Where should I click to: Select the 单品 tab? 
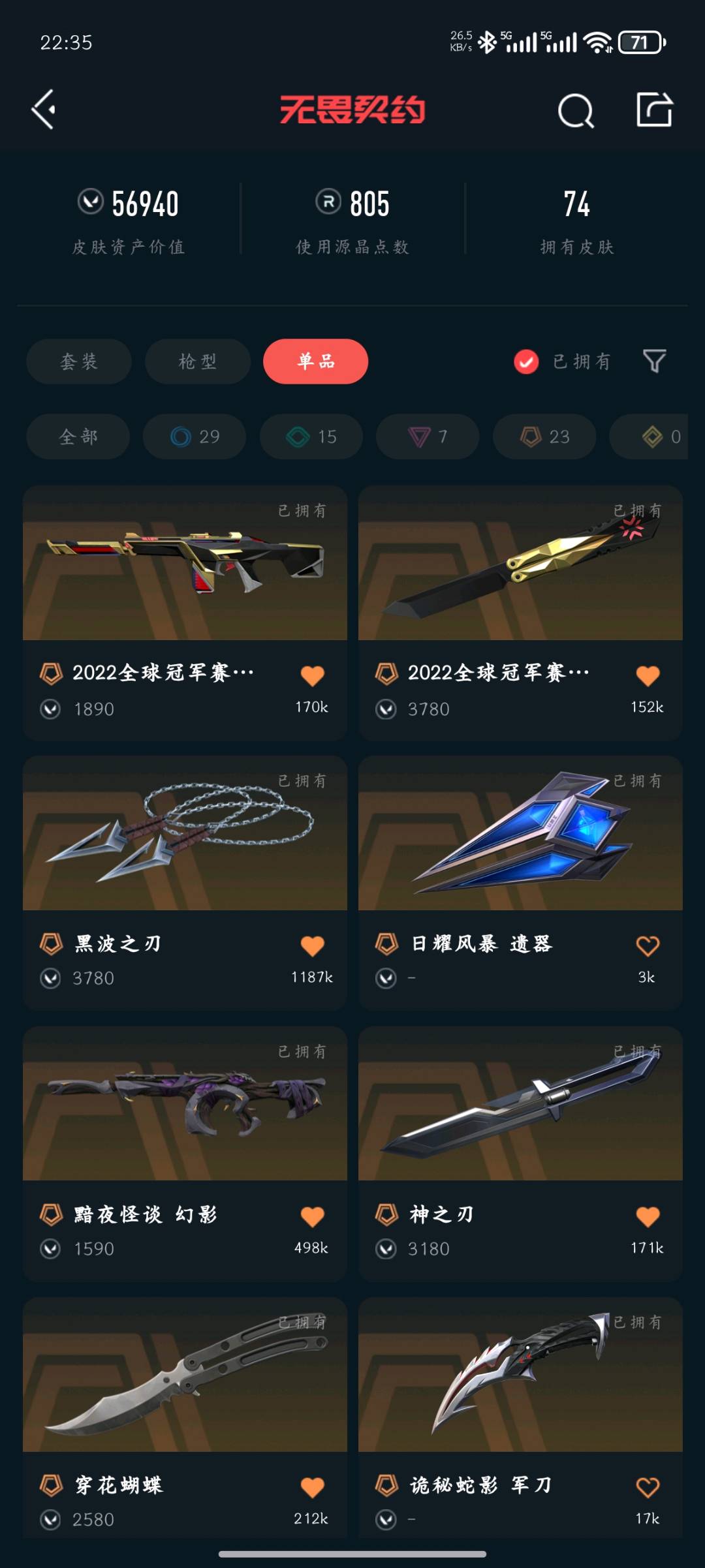pyautogui.click(x=315, y=361)
